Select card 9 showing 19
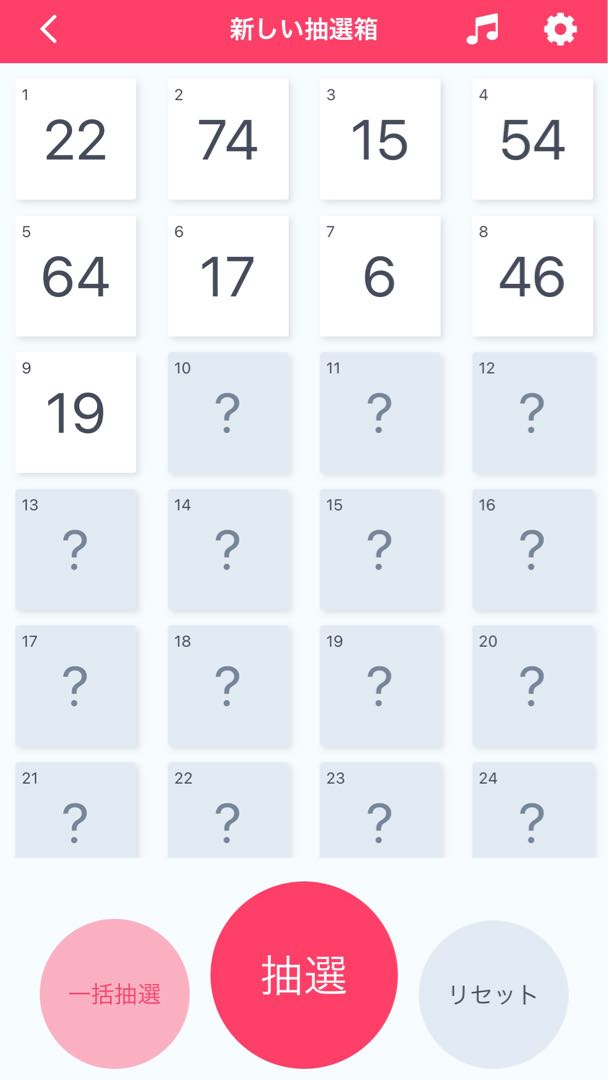The height and width of the screenshot is (1080, 608). (x=76, y=412)
